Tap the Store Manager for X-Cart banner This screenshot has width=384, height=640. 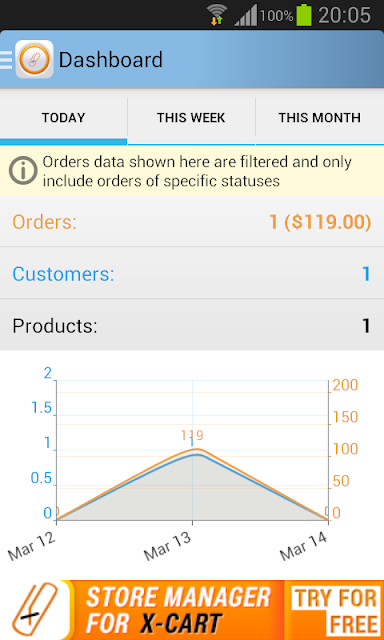click(x=192, y=610)
